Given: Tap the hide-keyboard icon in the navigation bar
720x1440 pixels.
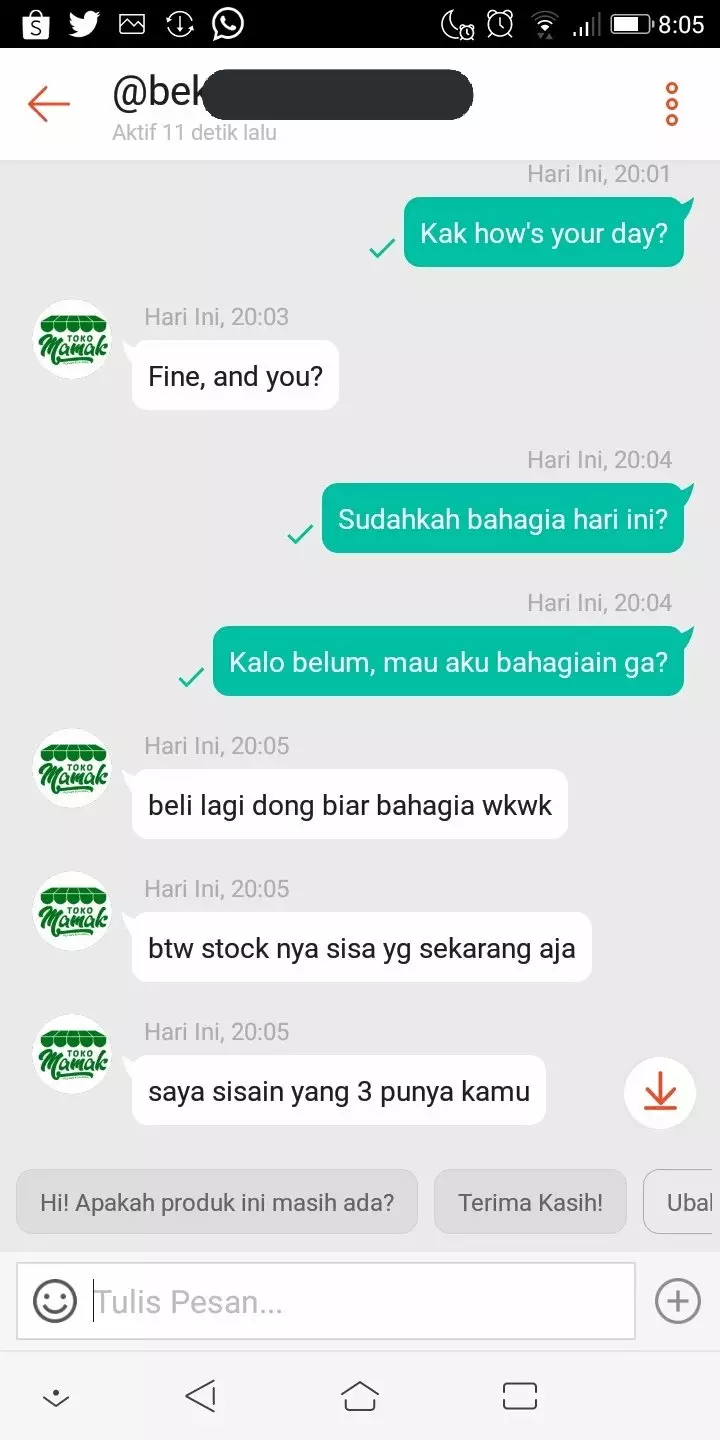Looking at the screenshot, I should pos(57,1396).
